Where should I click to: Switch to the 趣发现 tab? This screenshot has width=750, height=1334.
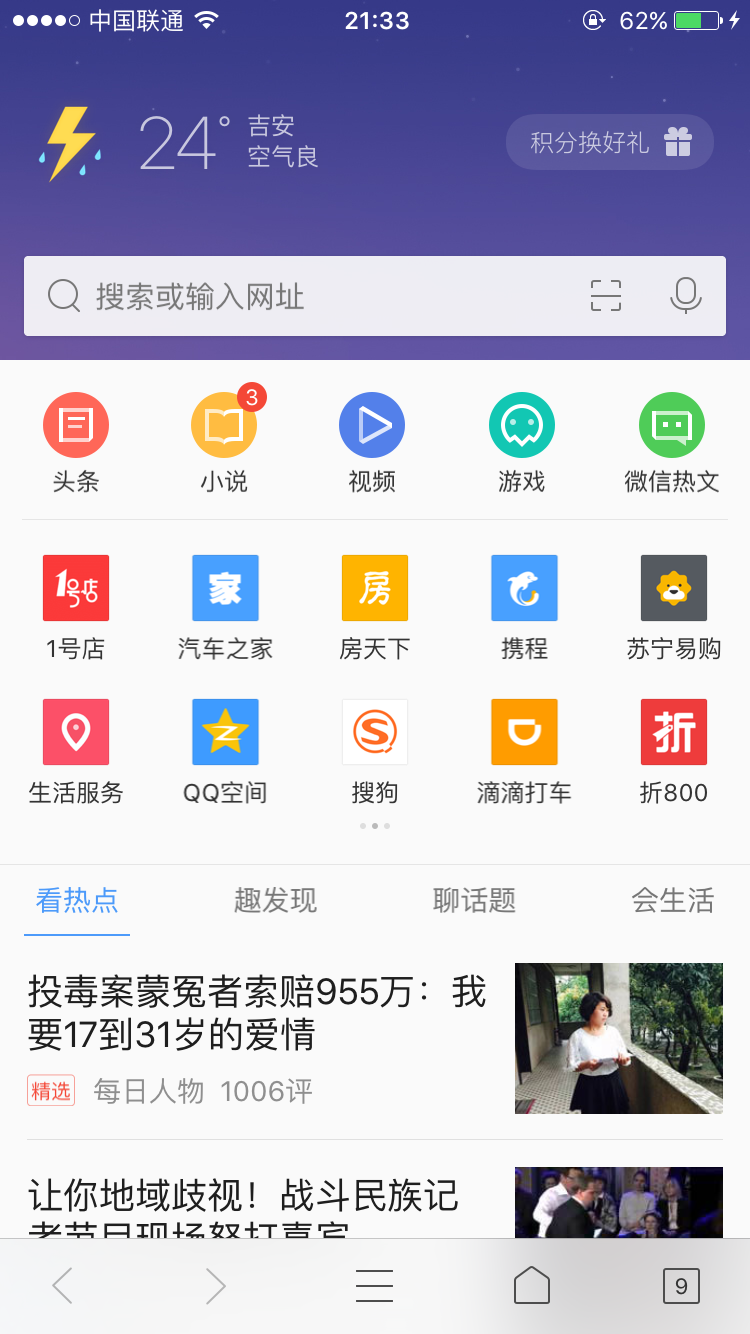275,900
